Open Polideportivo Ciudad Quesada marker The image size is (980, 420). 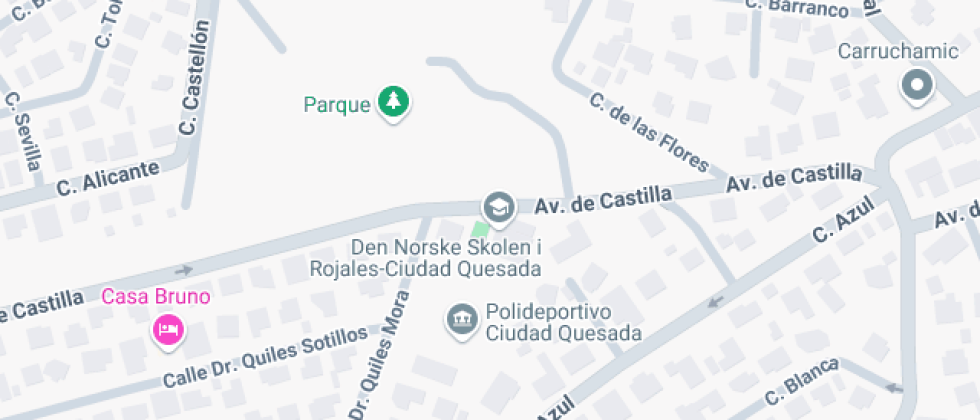pos(461,320)
